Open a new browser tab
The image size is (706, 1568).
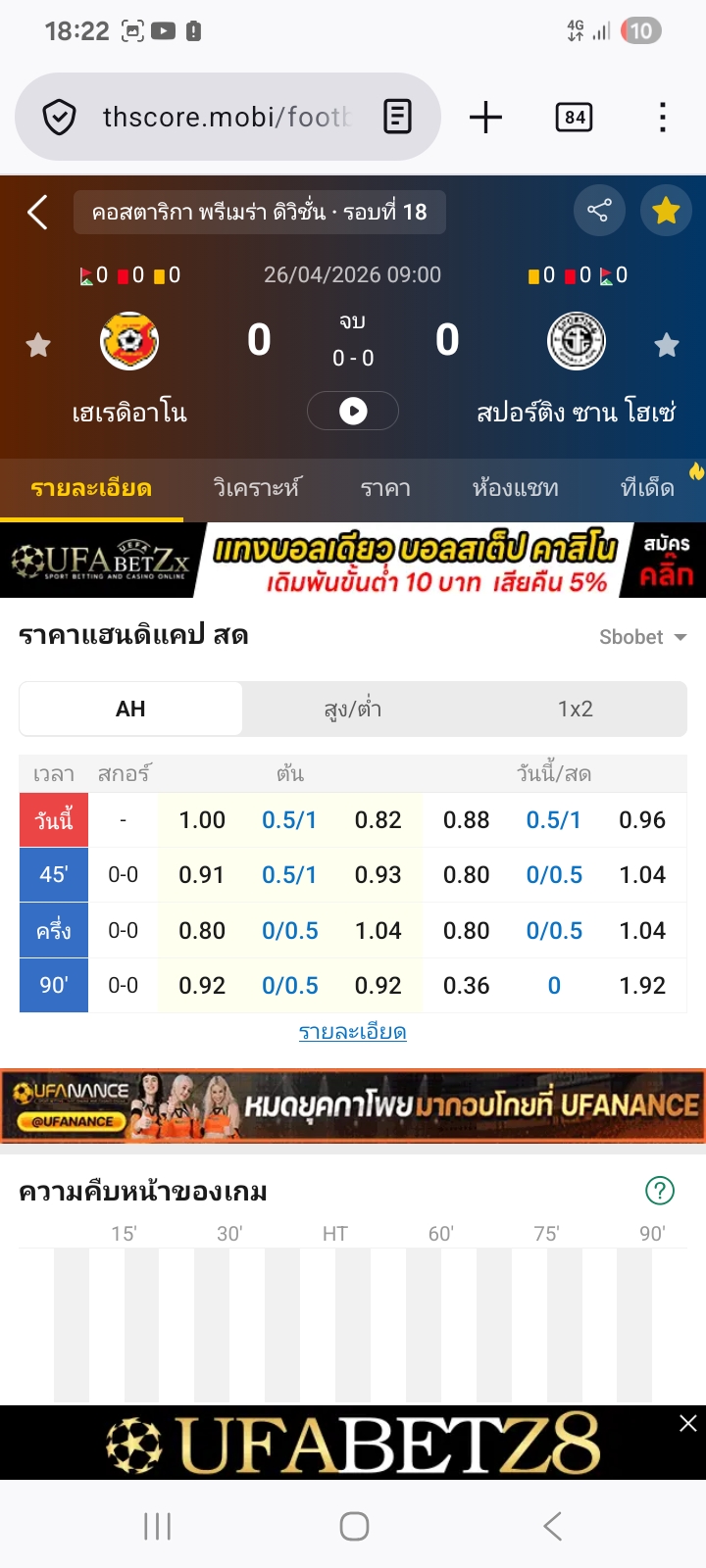(x=485, y=118)
